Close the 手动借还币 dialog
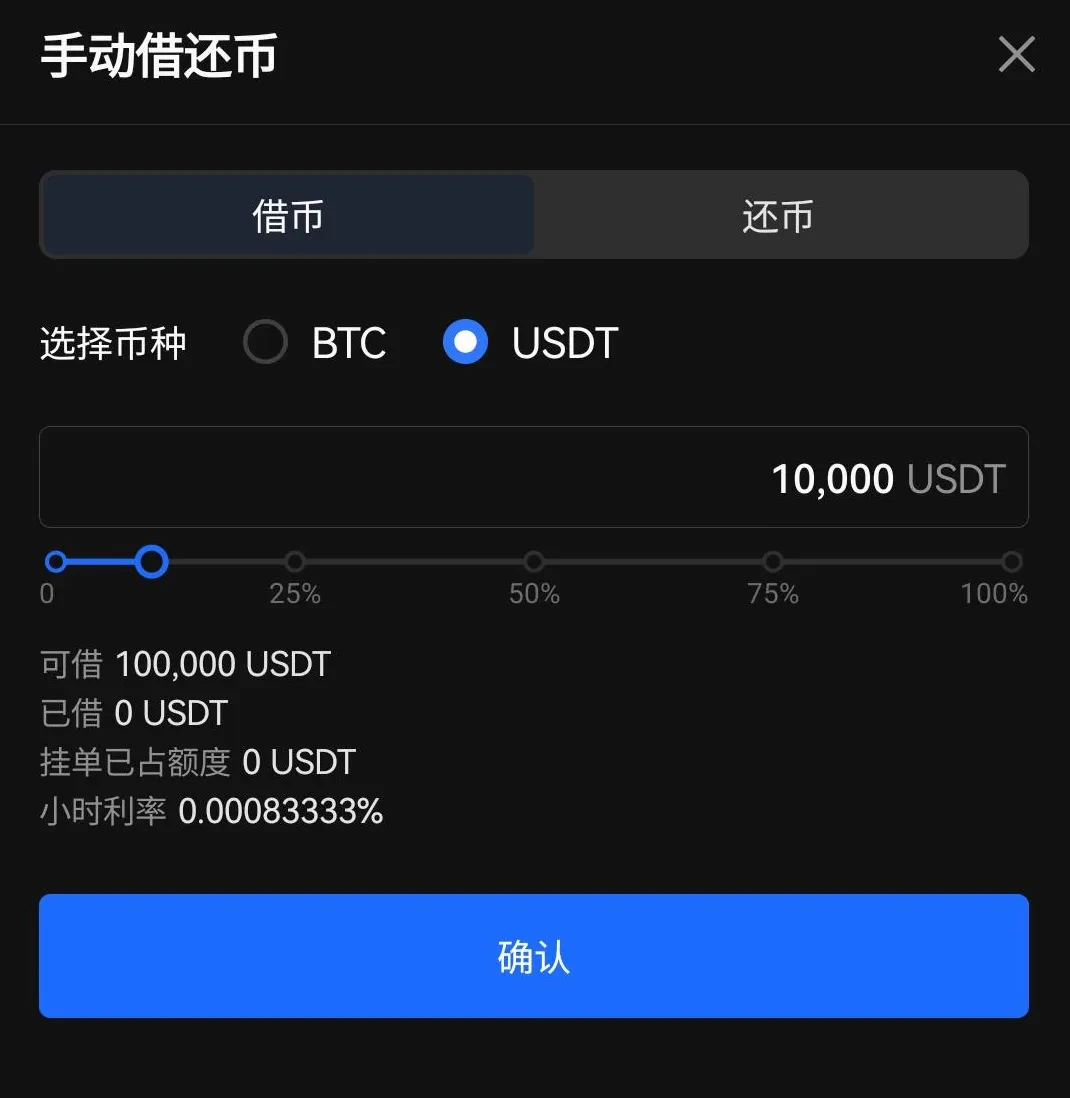Viewport: 1070px width, 1098px height. (x=1016, y=55)
